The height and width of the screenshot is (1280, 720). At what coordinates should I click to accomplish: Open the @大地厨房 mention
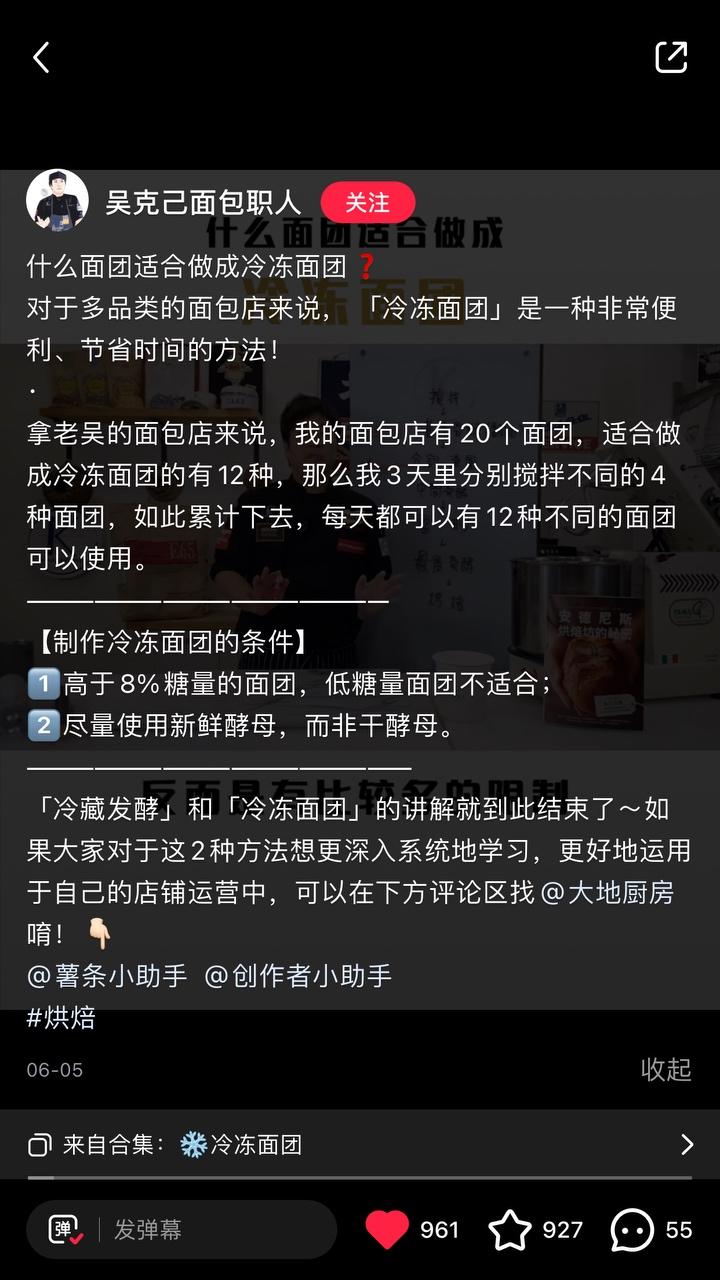pyautogui.click(x=607, y=892)
